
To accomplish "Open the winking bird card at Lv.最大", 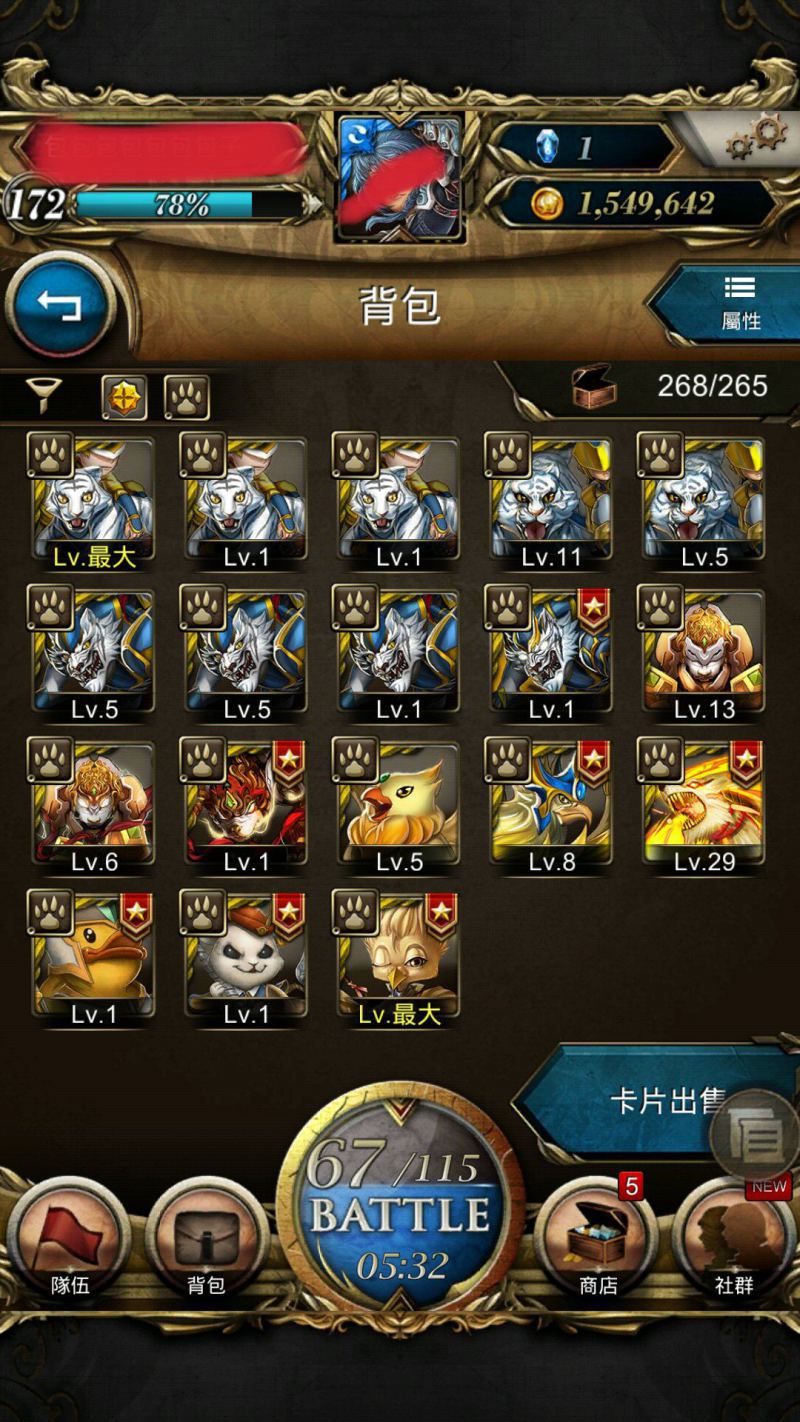I will tap(398, 959).
